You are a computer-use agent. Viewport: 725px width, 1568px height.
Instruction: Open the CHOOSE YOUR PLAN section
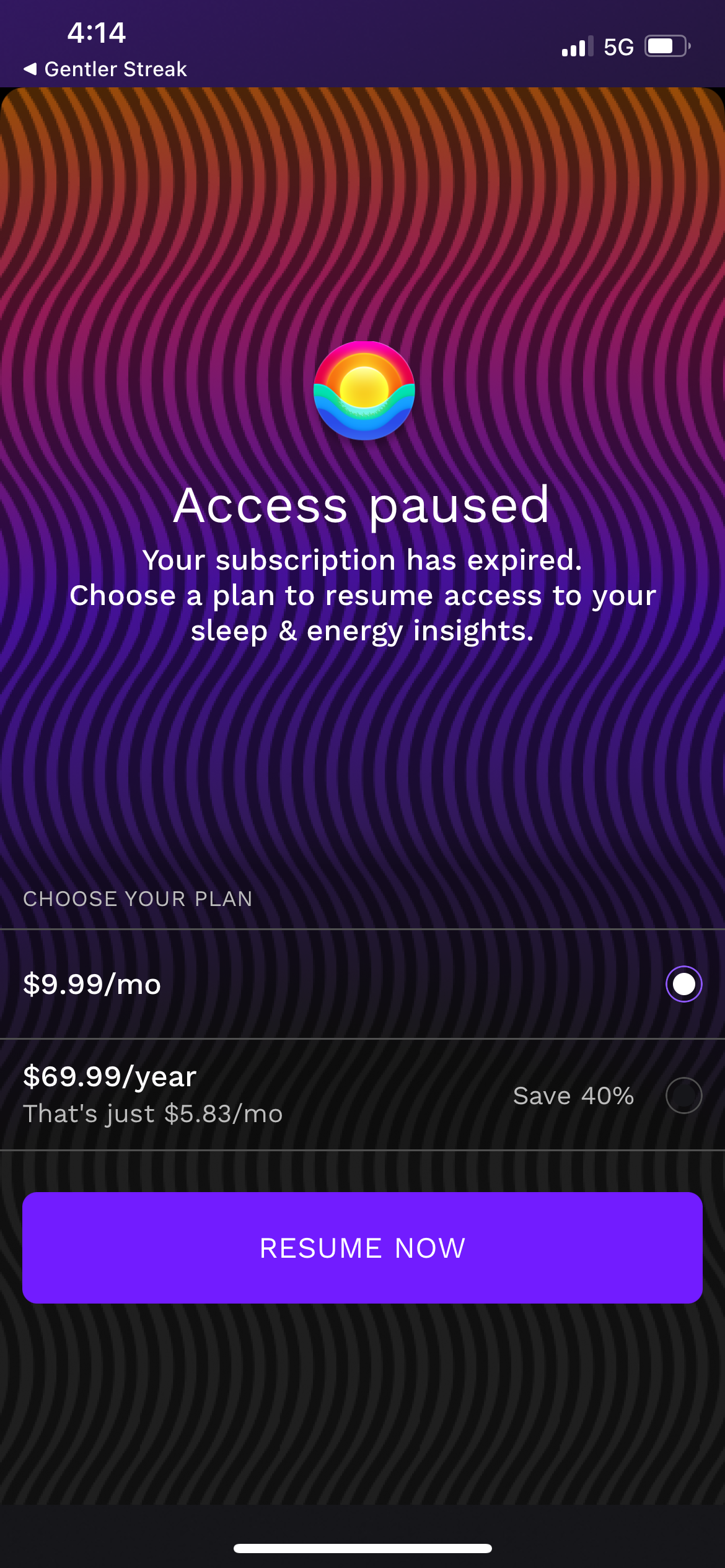pos(138,899)
